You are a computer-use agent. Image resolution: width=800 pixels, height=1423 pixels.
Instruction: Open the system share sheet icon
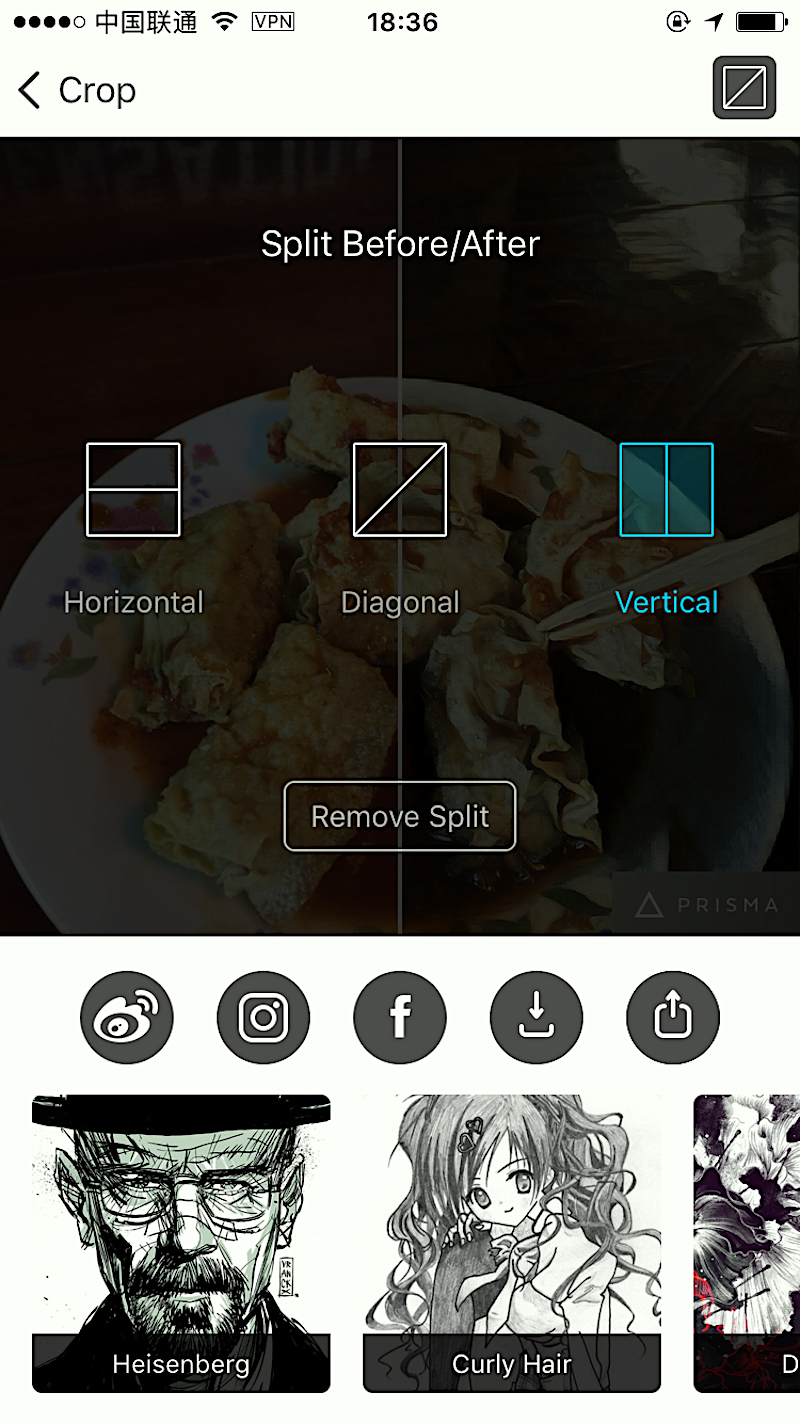[673, 1018]
